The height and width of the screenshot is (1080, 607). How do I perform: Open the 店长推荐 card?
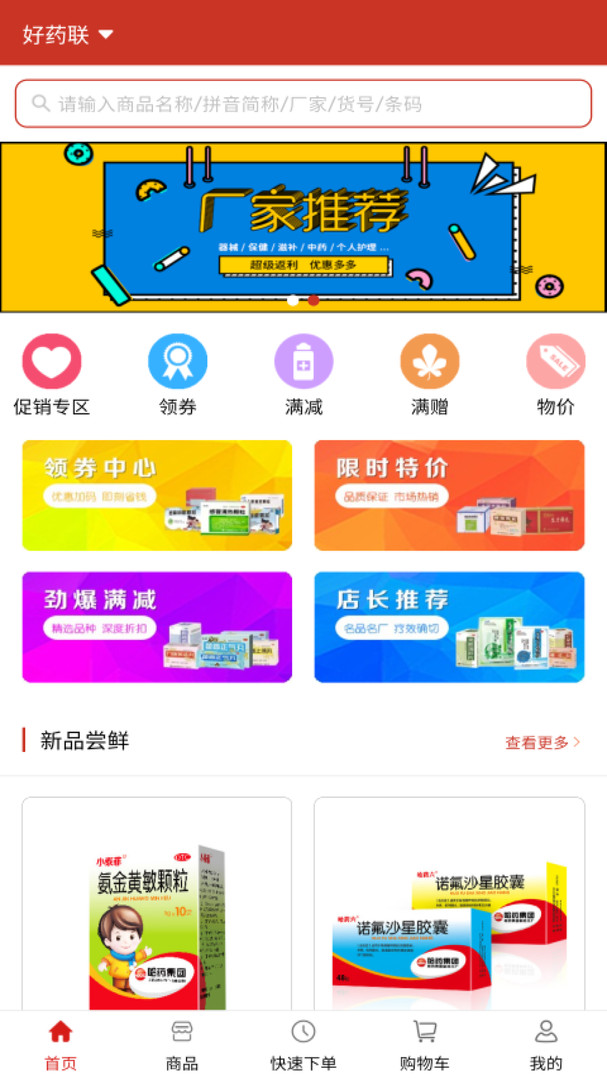click(x=449, y=627)
